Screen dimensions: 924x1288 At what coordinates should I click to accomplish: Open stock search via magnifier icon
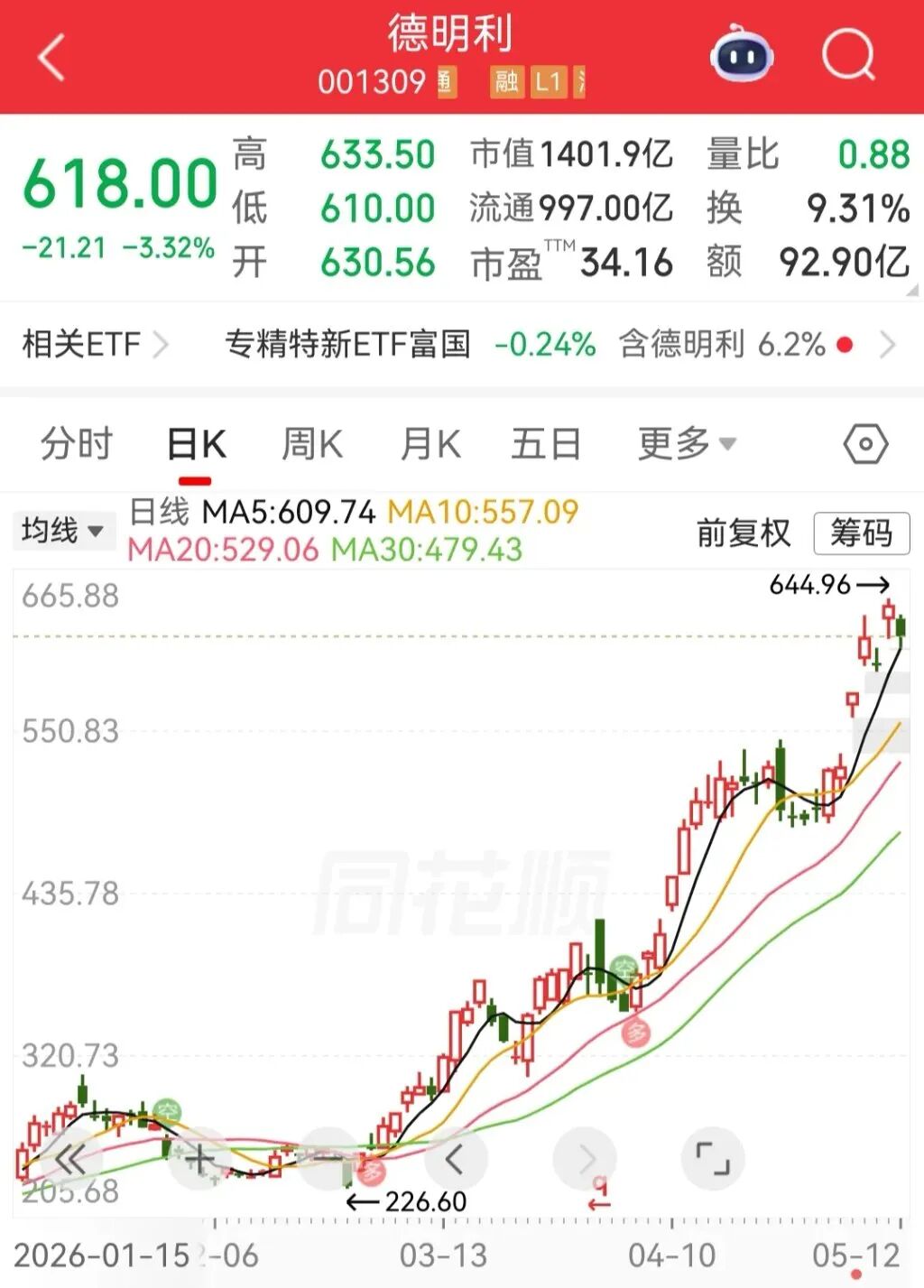click(x=848, y=55)
